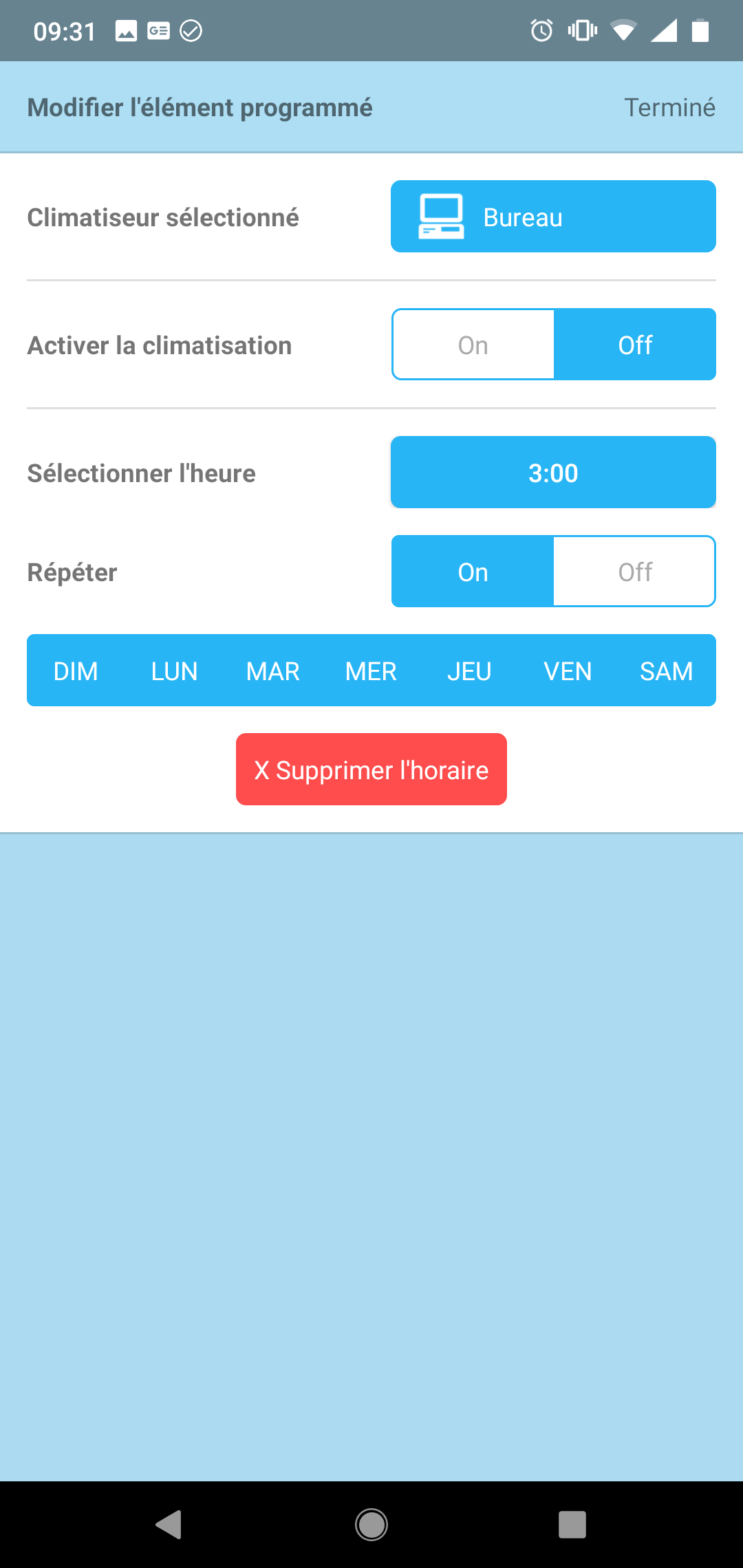Image resolution: width=743 pixels, height=1568 pixels.
Task: Delete schedule with Supprimer l'horaire
Action: 371,770
